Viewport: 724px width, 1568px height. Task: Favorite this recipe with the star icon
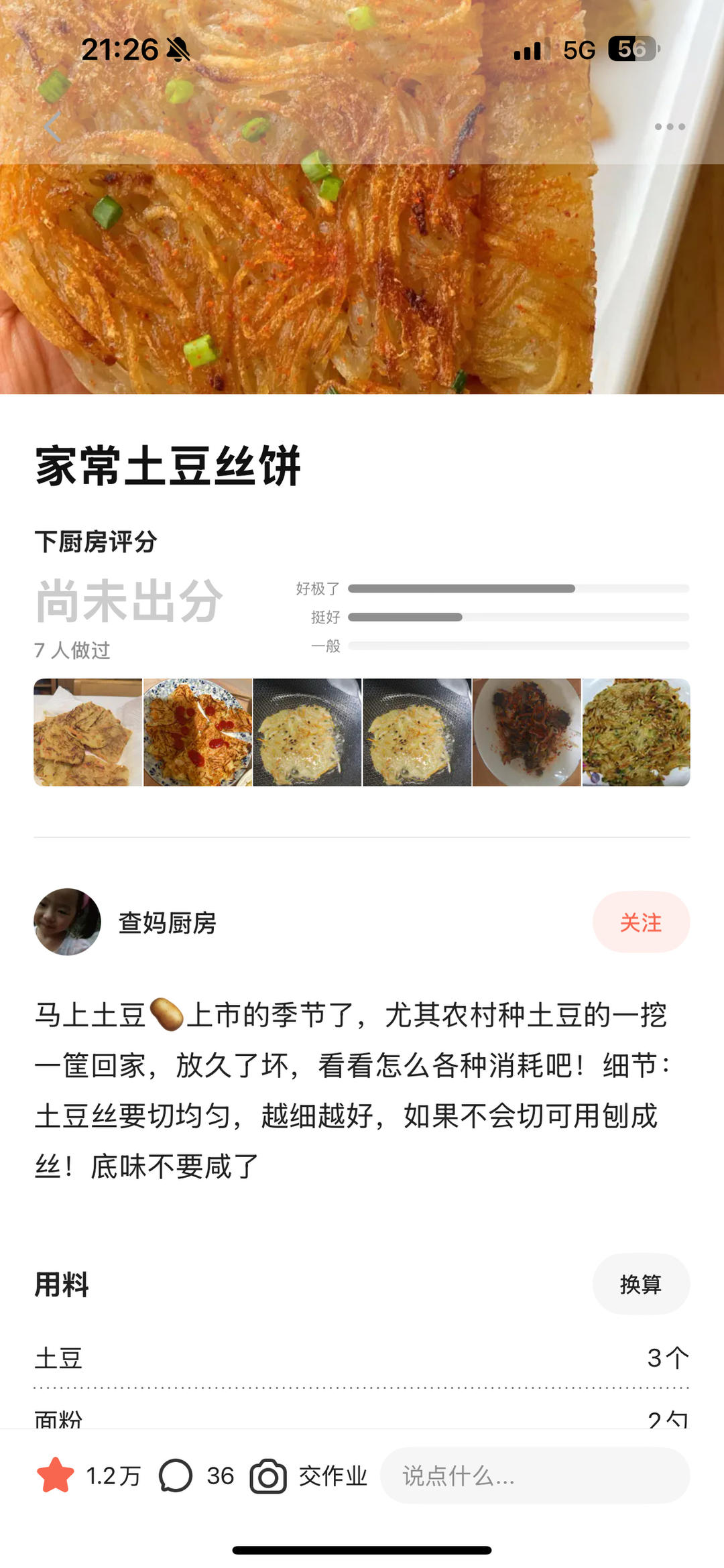[56, 1475]
